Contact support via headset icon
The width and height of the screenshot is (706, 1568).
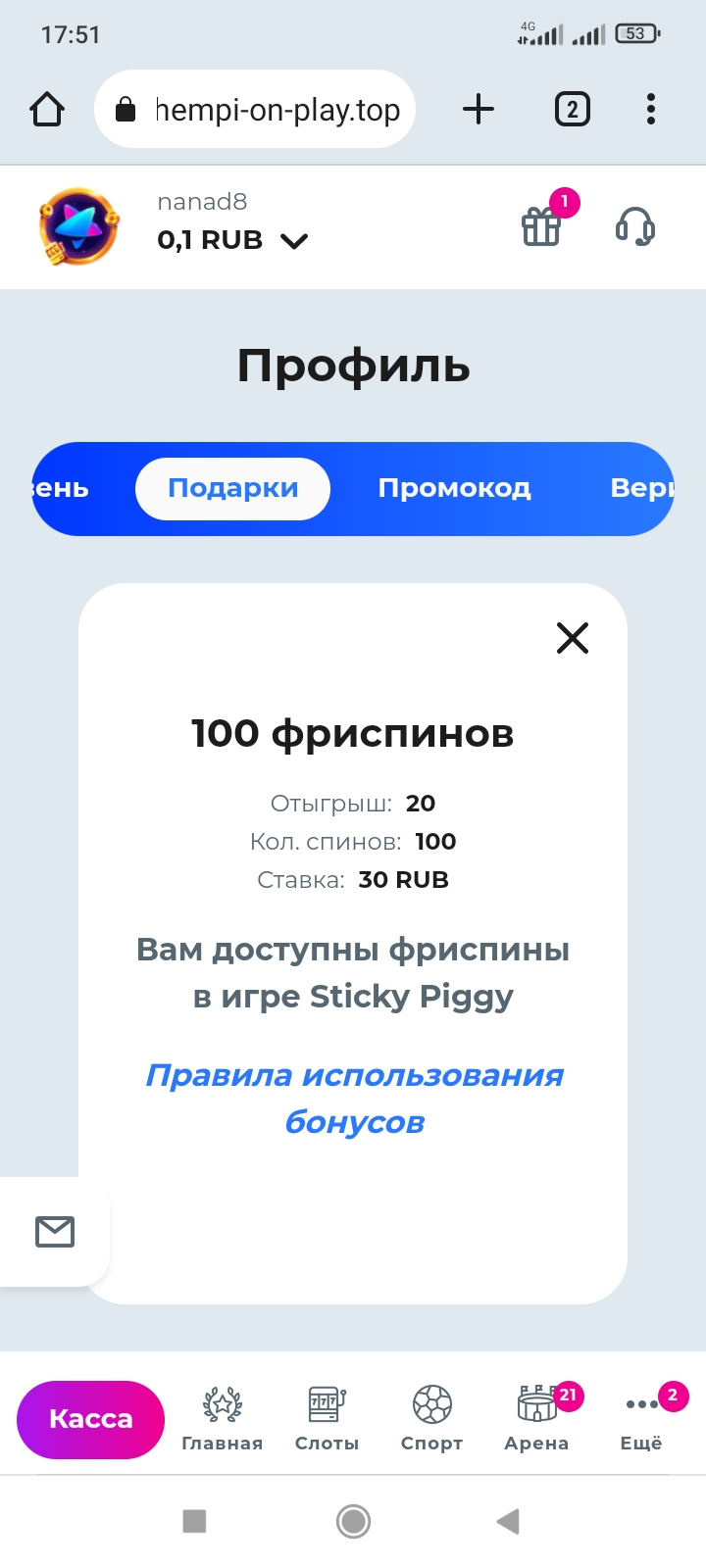point(634,227)
